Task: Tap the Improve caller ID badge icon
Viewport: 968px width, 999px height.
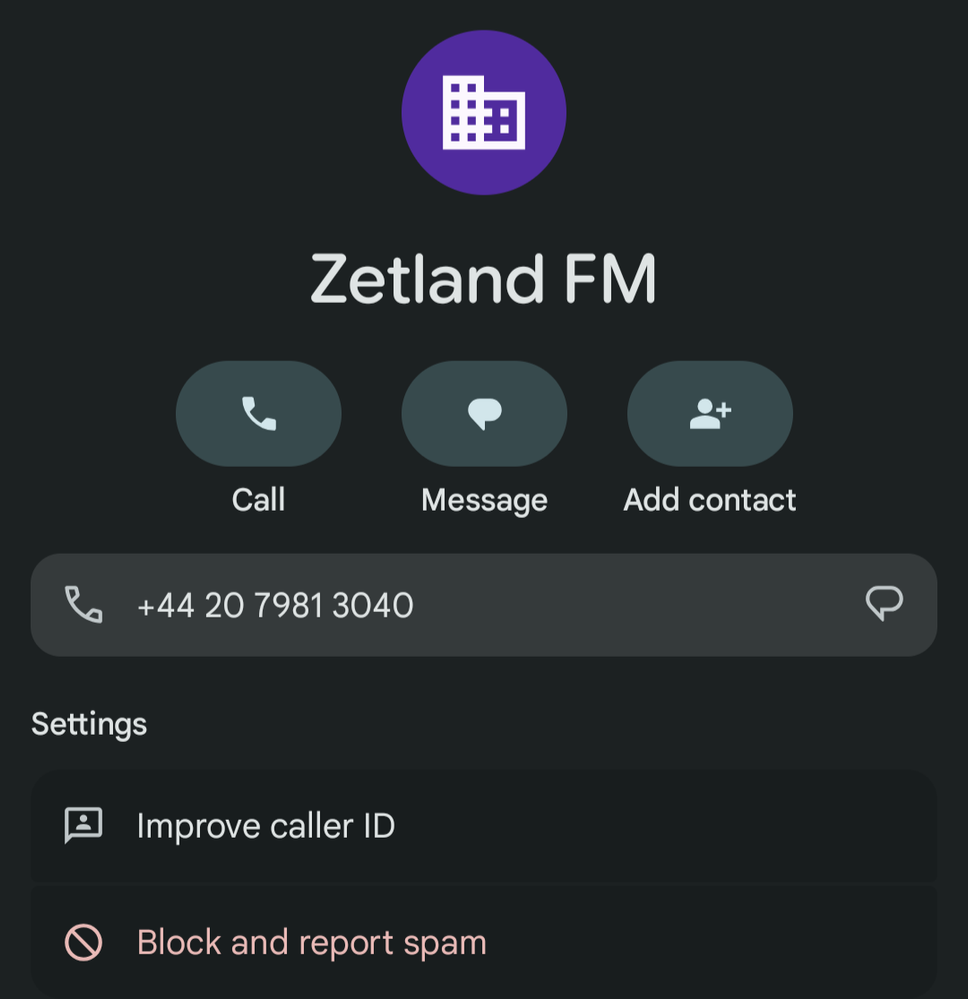Action: point(85,826)
